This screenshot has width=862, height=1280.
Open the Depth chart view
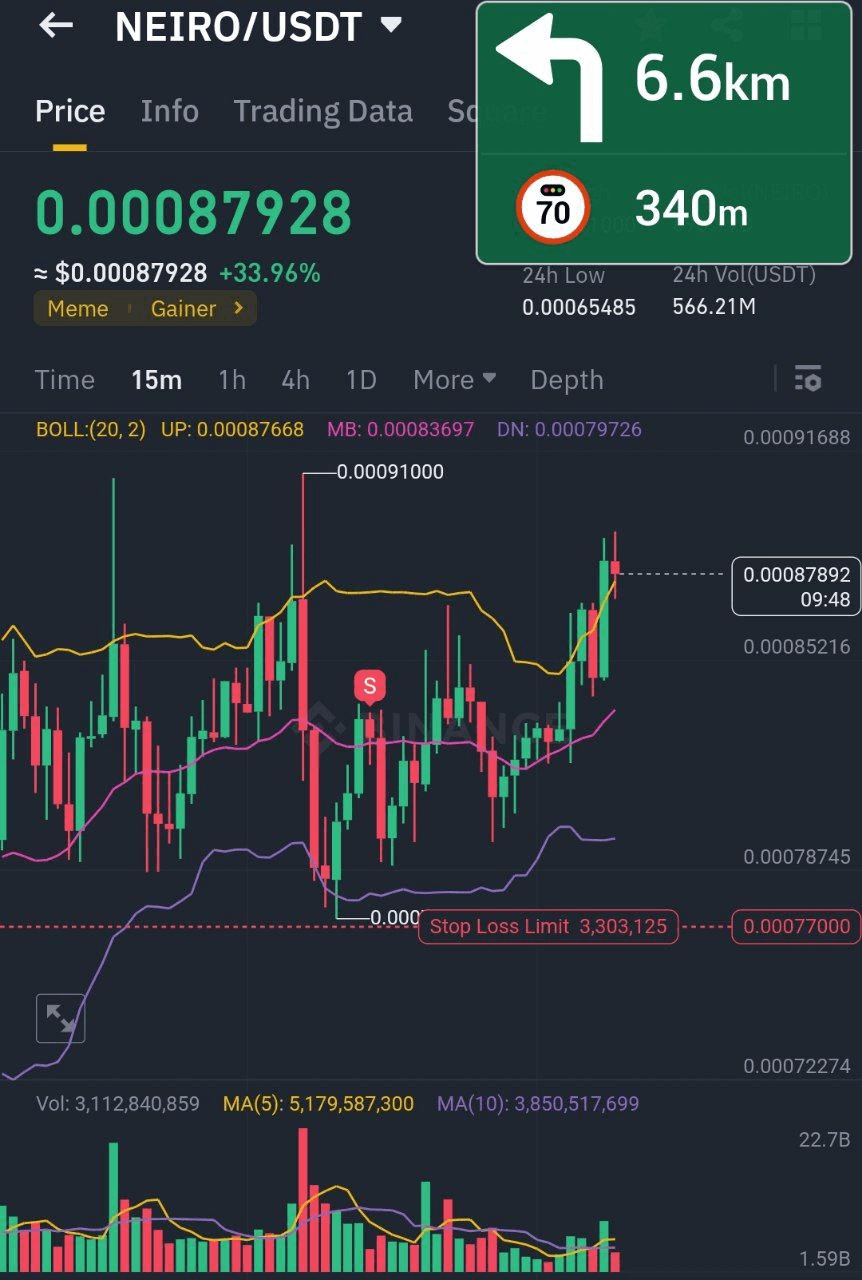(x=567, y=380)
